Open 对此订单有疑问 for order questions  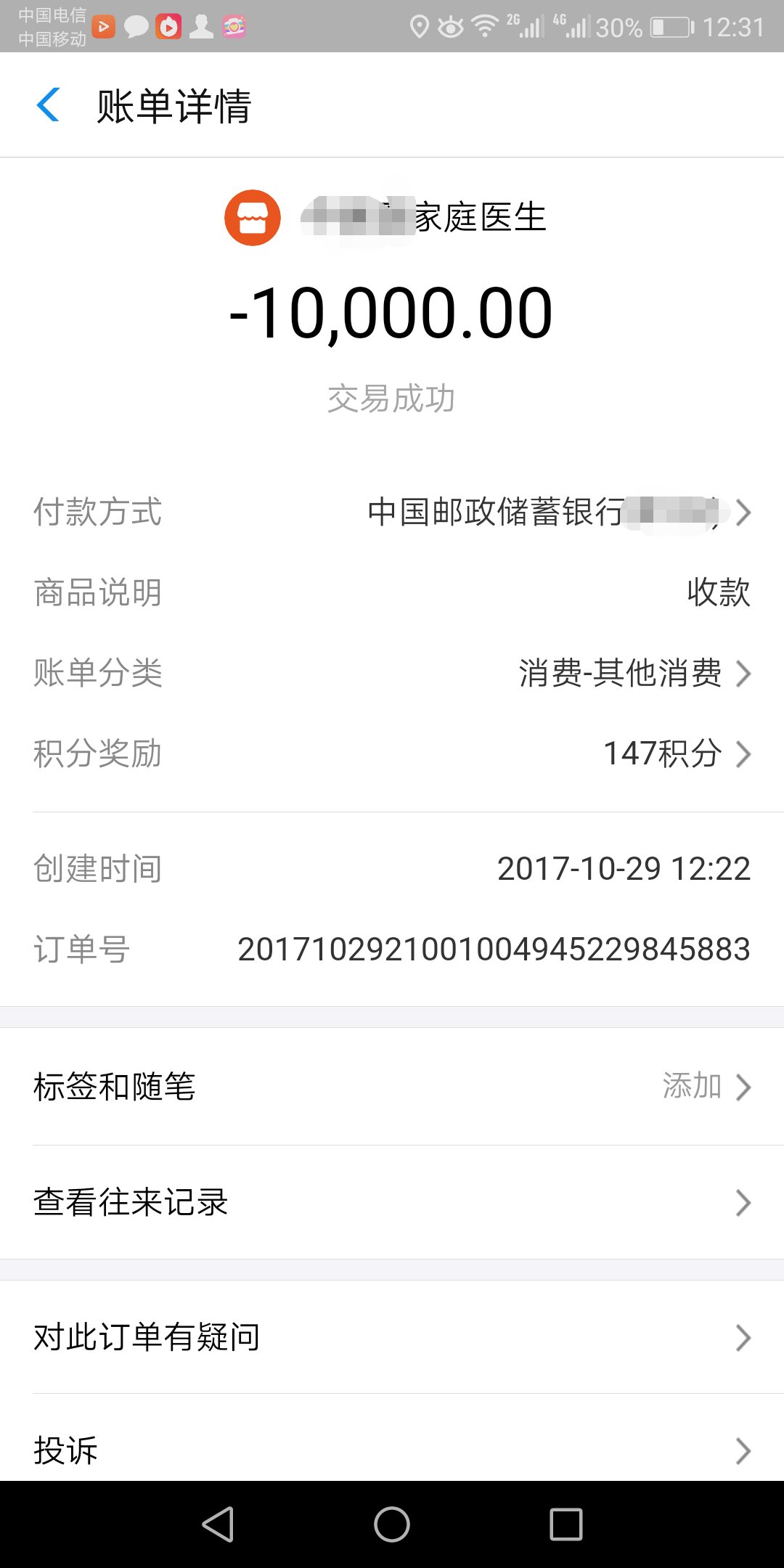[392, 1338]
